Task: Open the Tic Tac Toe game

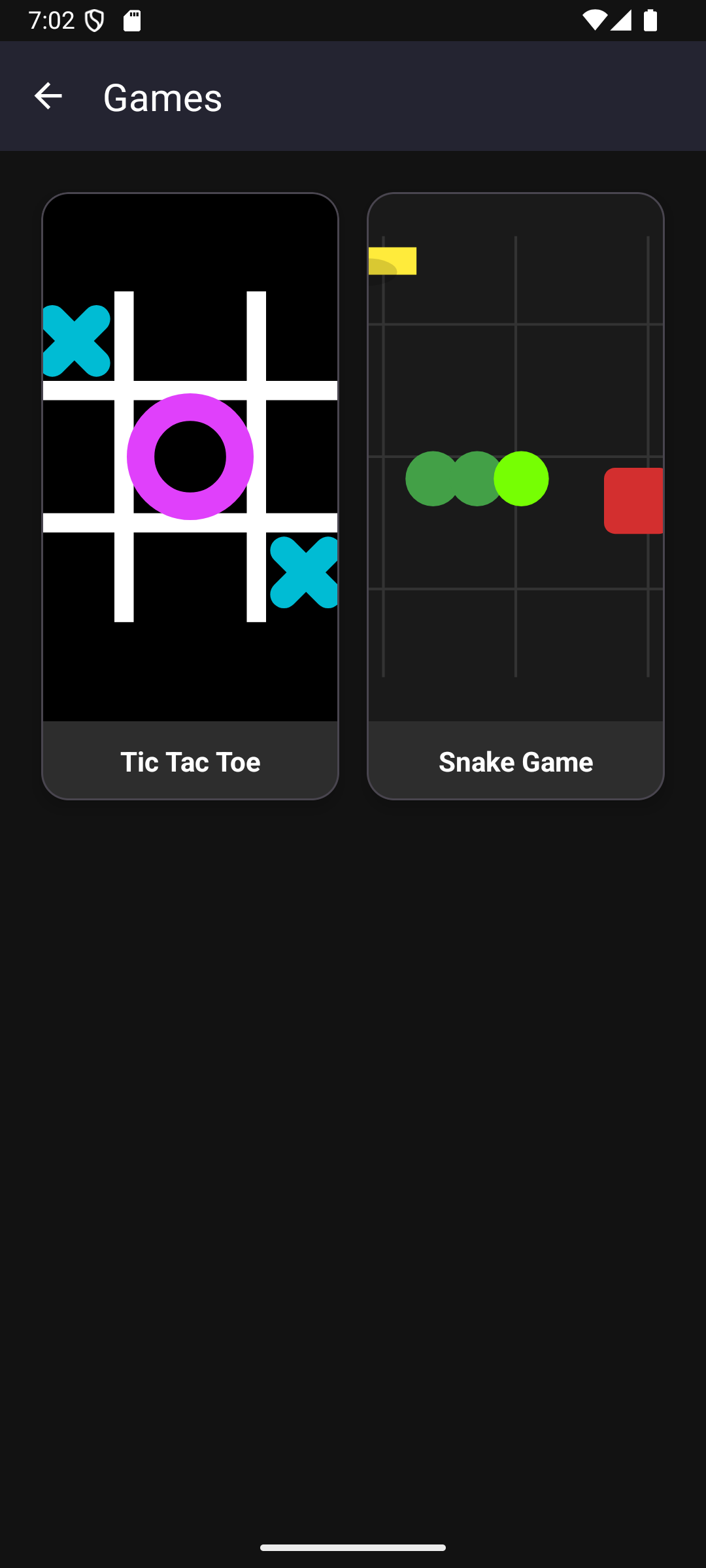Action: click(190, 495)
